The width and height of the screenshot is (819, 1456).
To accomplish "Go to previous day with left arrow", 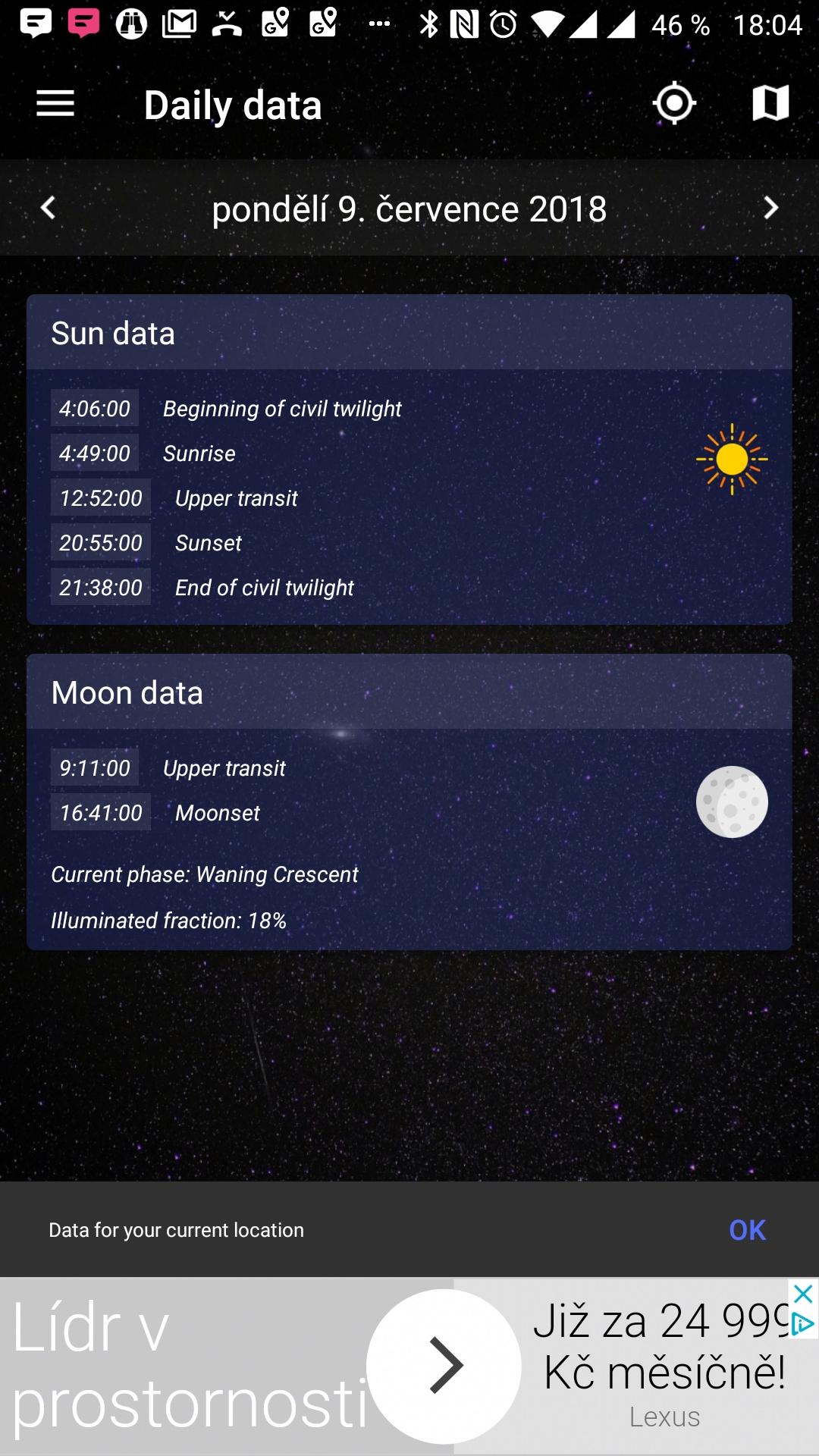I will [49, 208].
